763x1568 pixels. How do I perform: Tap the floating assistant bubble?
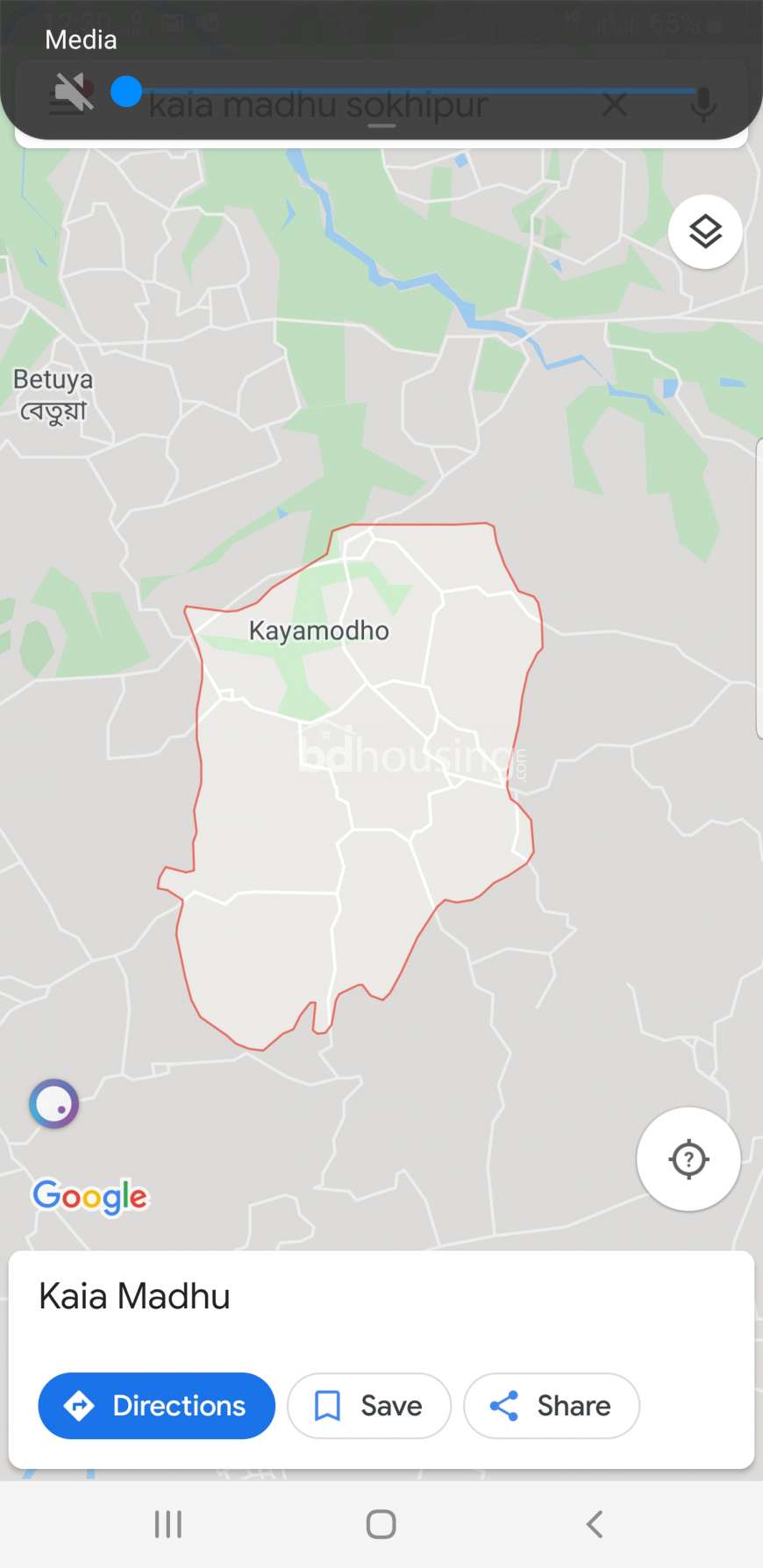(x=54, y=1103)
